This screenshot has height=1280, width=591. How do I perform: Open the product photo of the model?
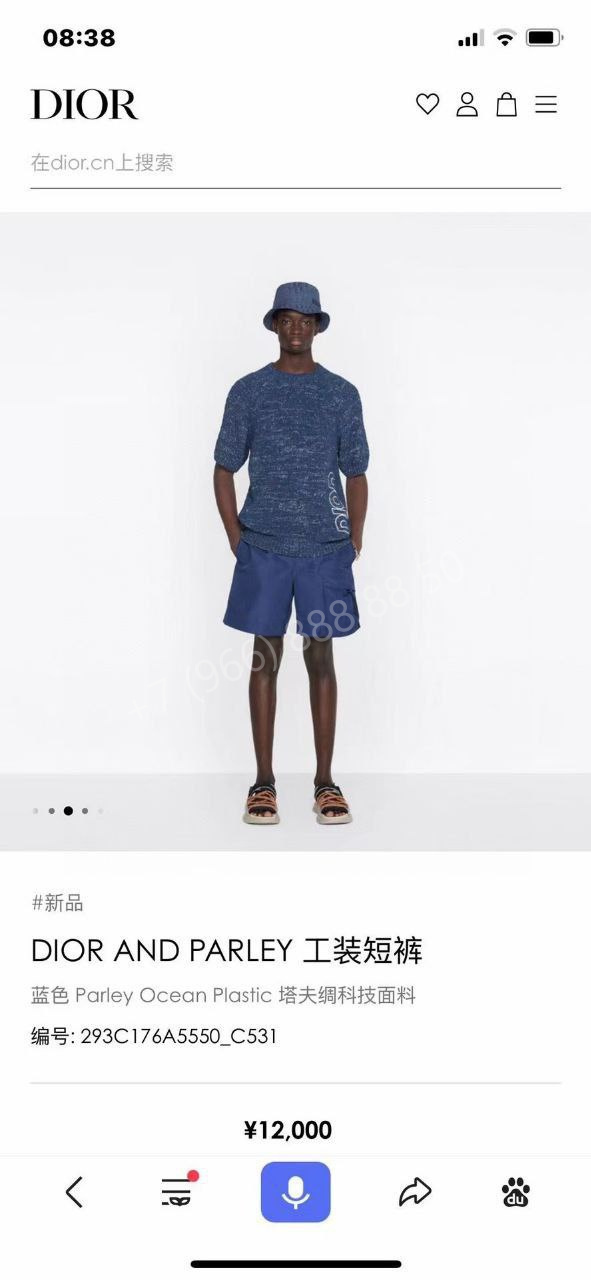295,531
